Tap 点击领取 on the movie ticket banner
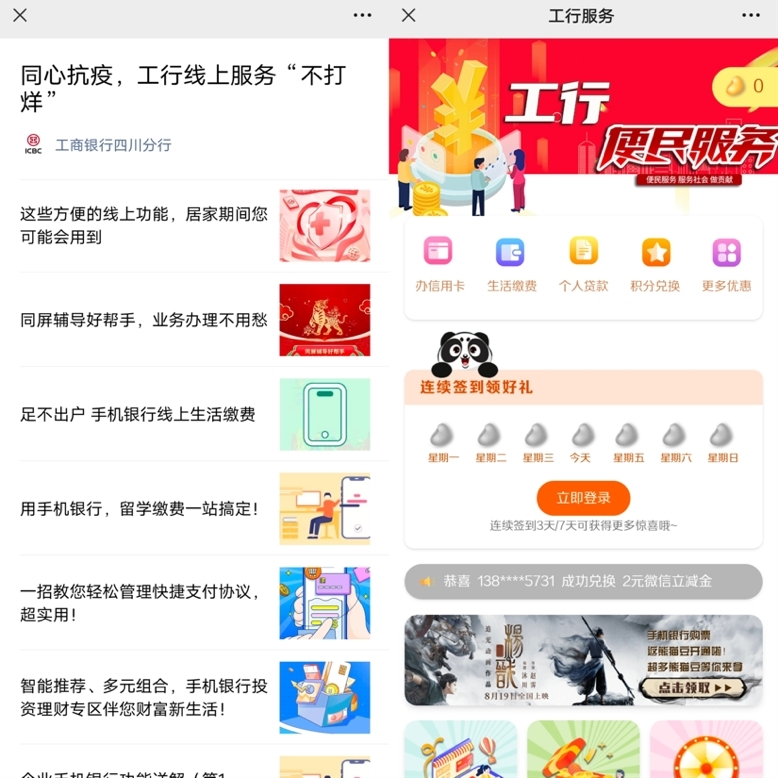This screenshot has width=778, height=778. click(701, 687)
